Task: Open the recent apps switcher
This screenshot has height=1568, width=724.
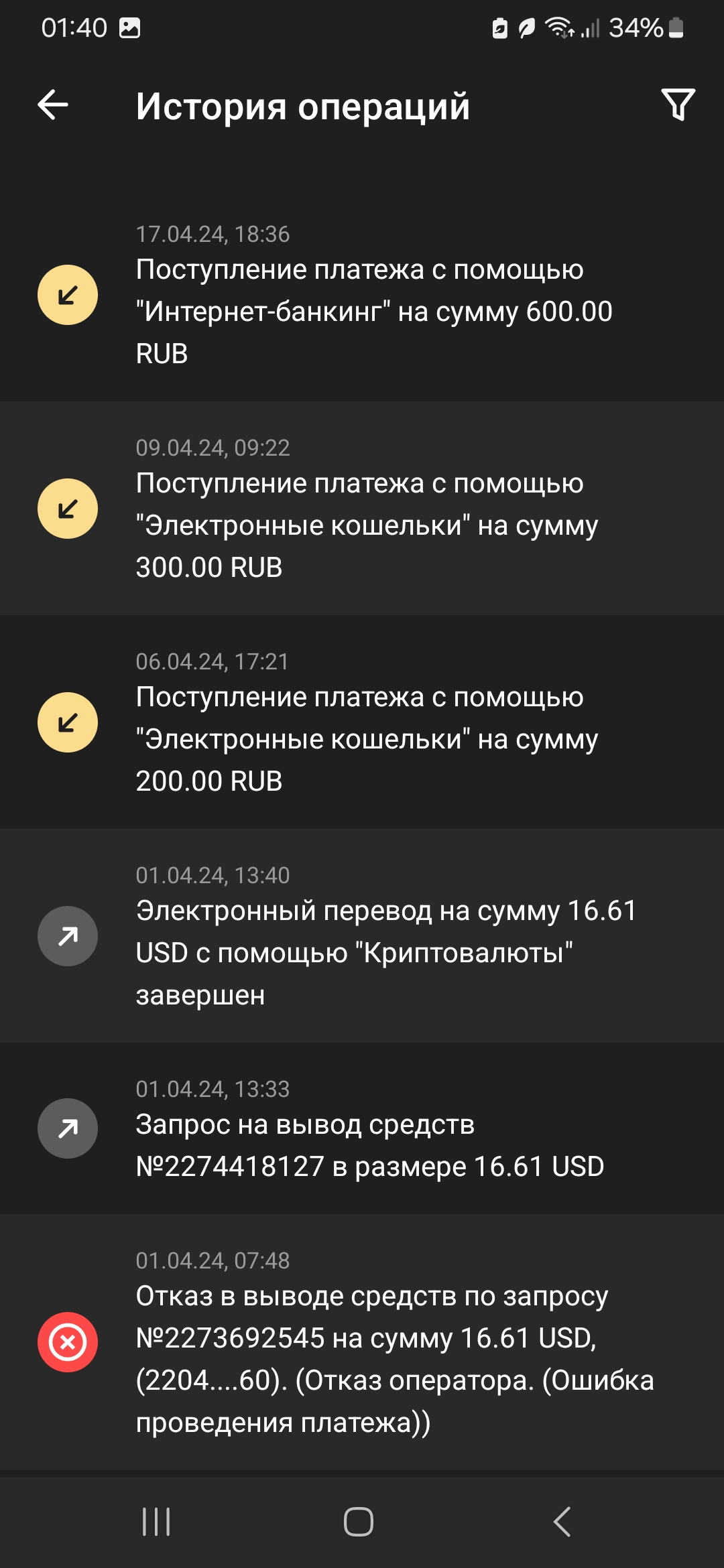Action: pos(156,1522)
